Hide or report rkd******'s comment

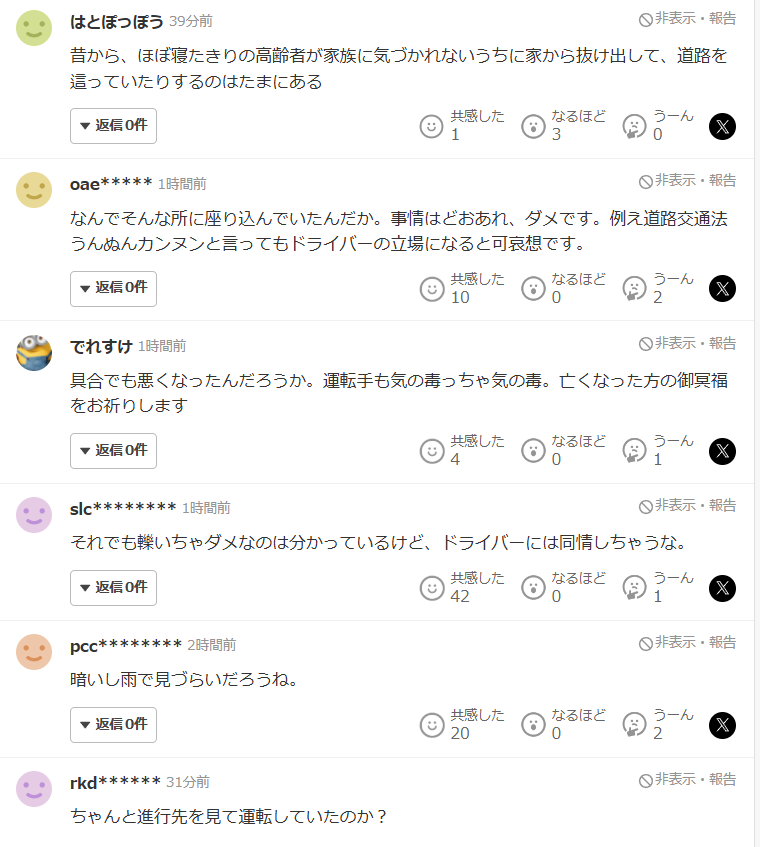(x=688, y=780)
